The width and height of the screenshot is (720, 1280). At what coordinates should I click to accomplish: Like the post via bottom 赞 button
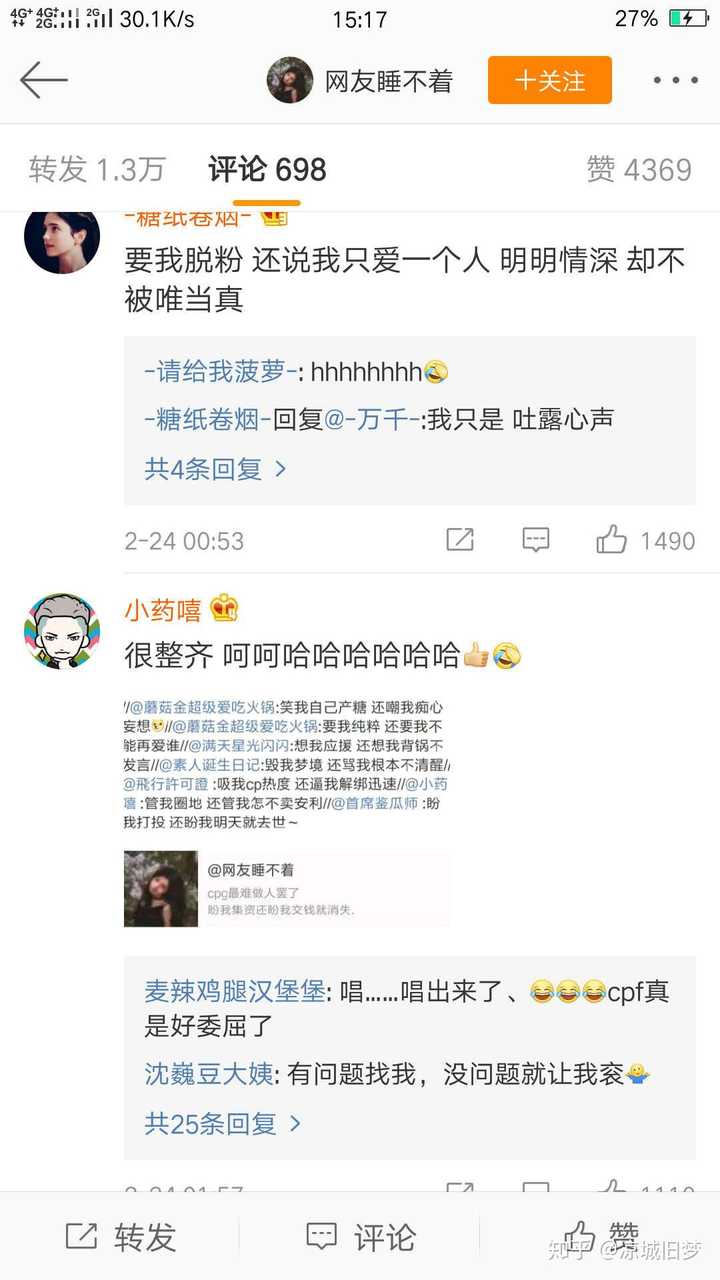(x=600, y=1237)
